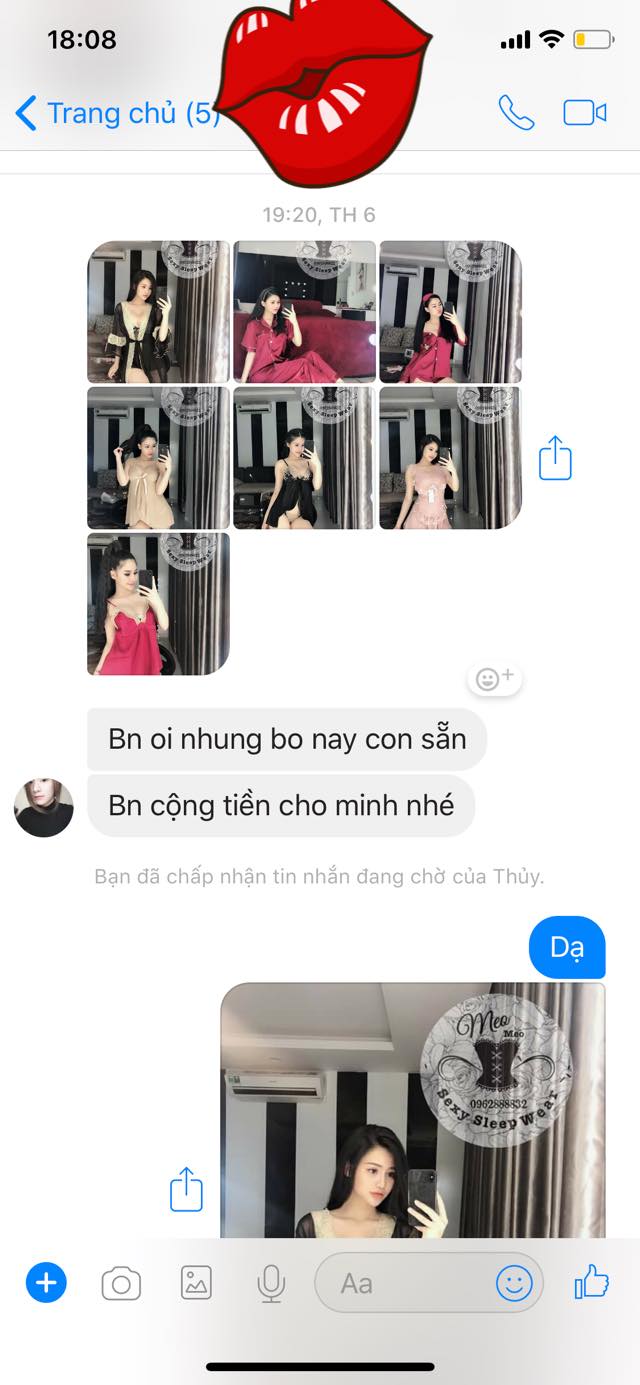Share the received photo album
The width and height of the screenshot is (640, 1385).
tap(555, 460)
